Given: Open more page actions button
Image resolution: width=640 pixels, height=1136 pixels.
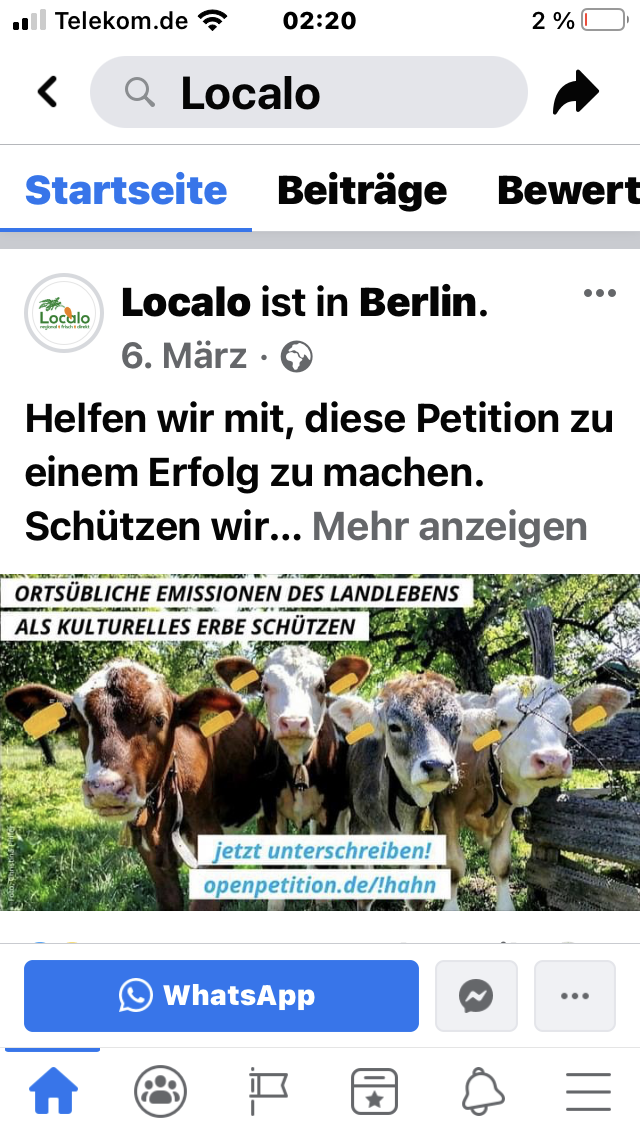Looking at the screenshot, I should 575,995.
